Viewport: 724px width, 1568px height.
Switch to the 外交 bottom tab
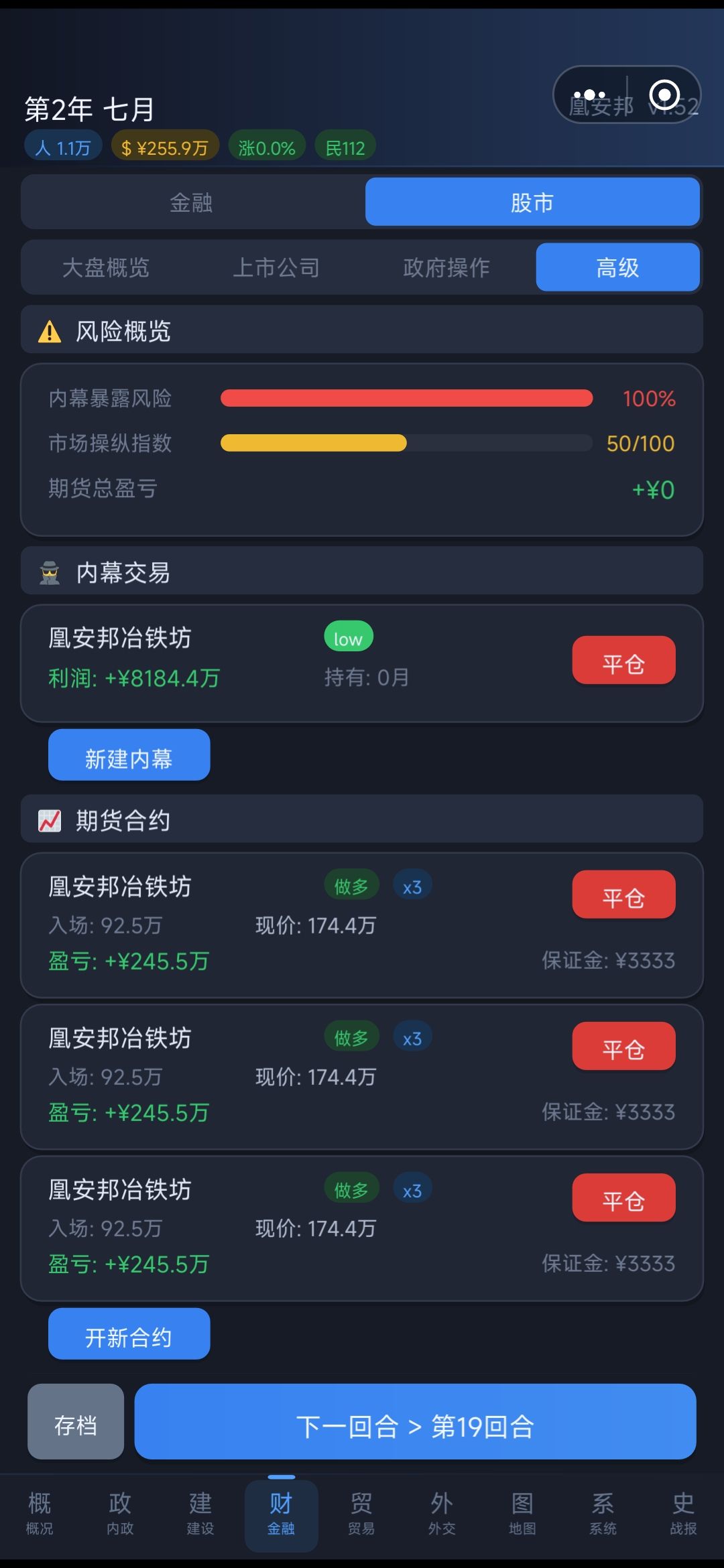(442, 1514)
